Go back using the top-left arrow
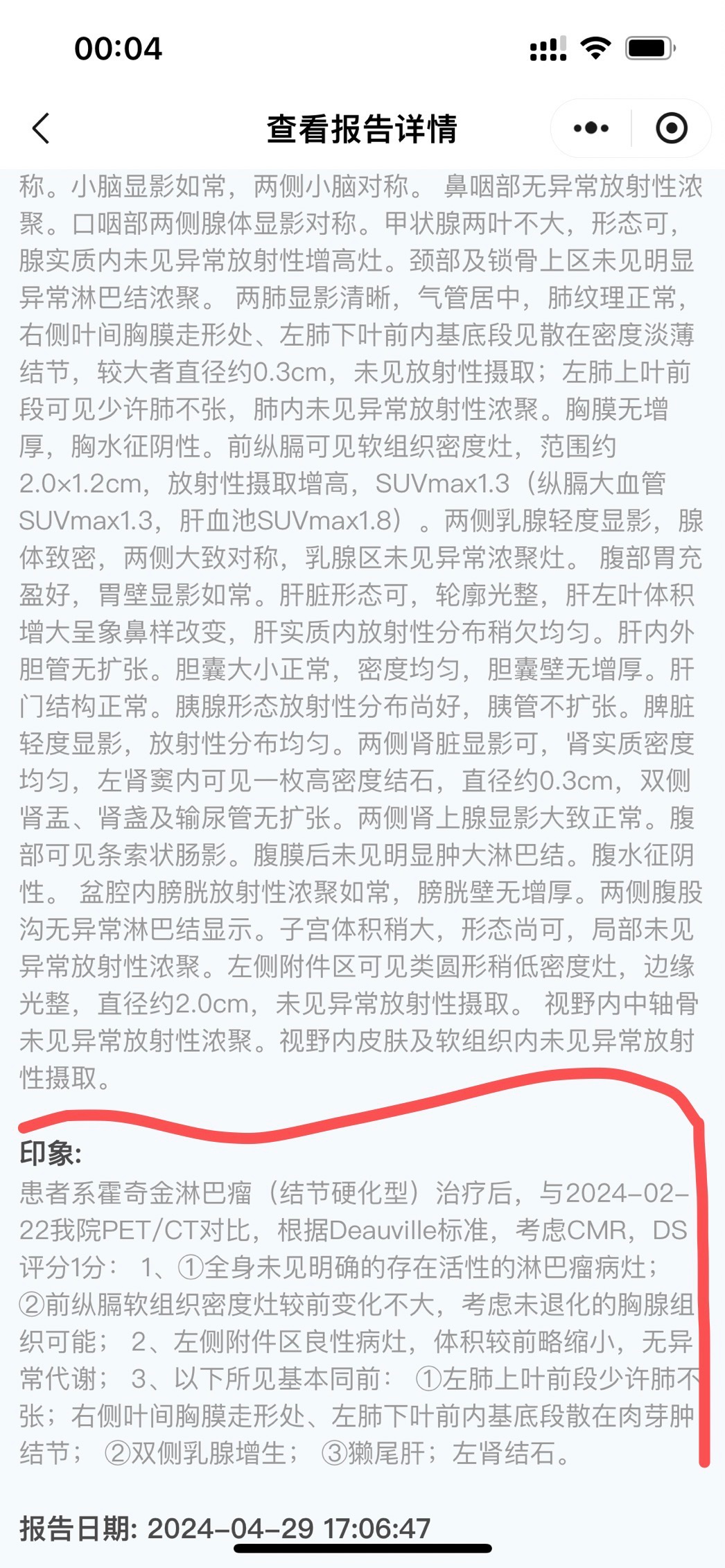This screenshot has height=1568, width=725. [41, 128]
